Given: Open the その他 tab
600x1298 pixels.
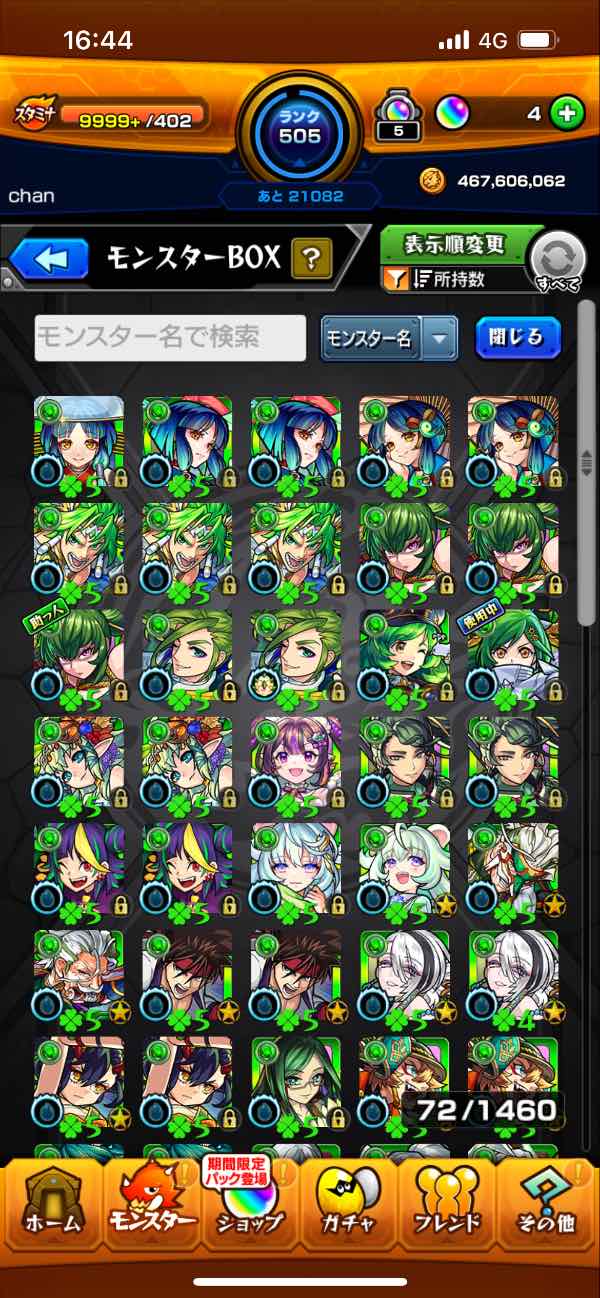Looking at the screenshot, I should pos(546,1205).
